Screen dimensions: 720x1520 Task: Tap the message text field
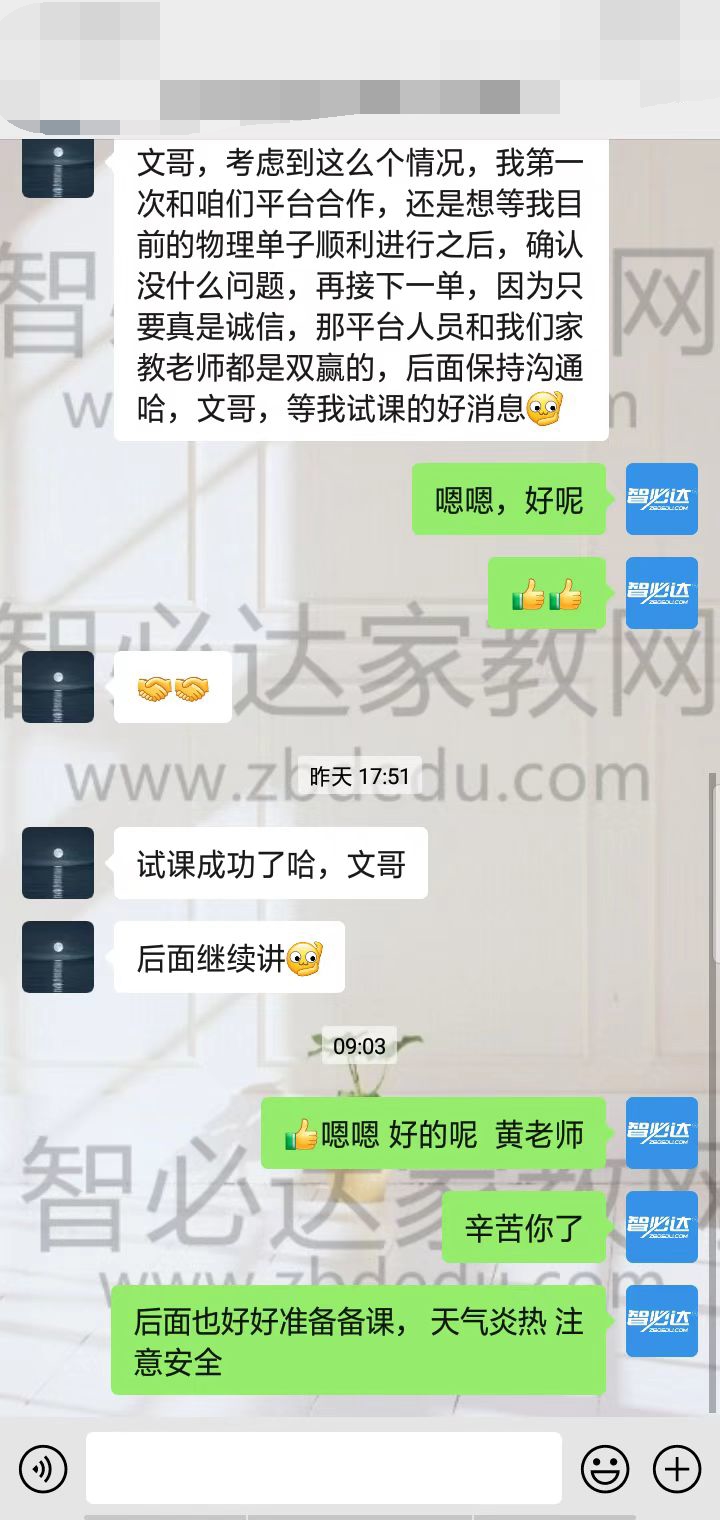pos(323,1468)
